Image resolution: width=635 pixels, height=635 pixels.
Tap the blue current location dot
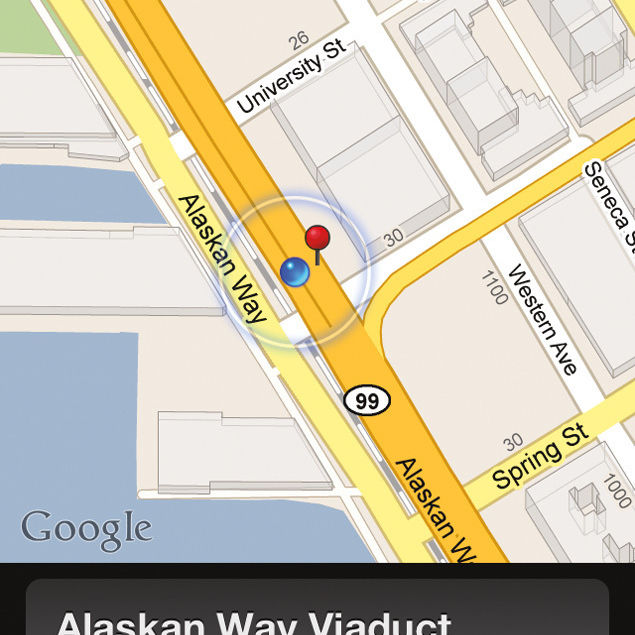(295, 272)
